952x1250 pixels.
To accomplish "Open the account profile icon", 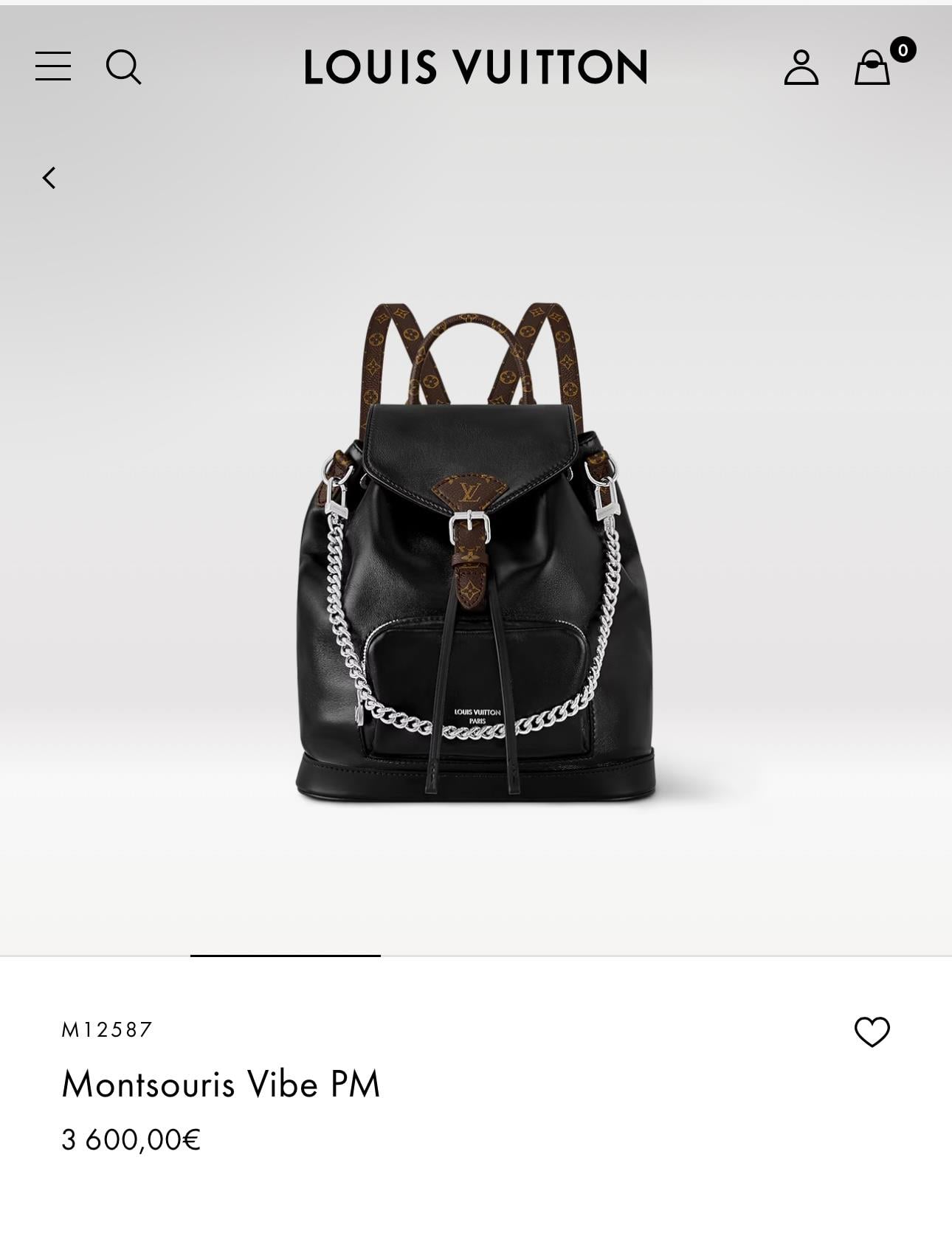I will 801,67.
